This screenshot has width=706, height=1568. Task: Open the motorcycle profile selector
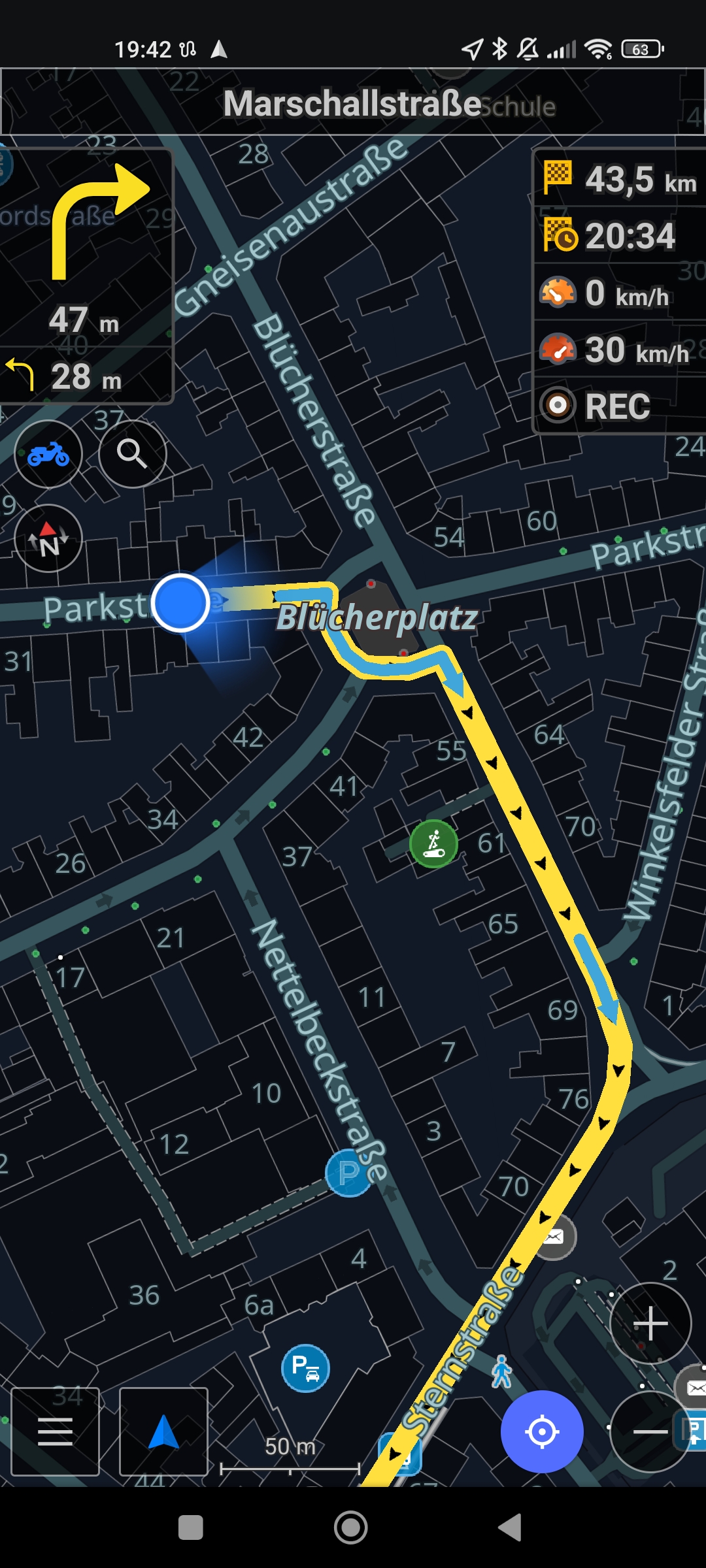[x=48, y=454]
